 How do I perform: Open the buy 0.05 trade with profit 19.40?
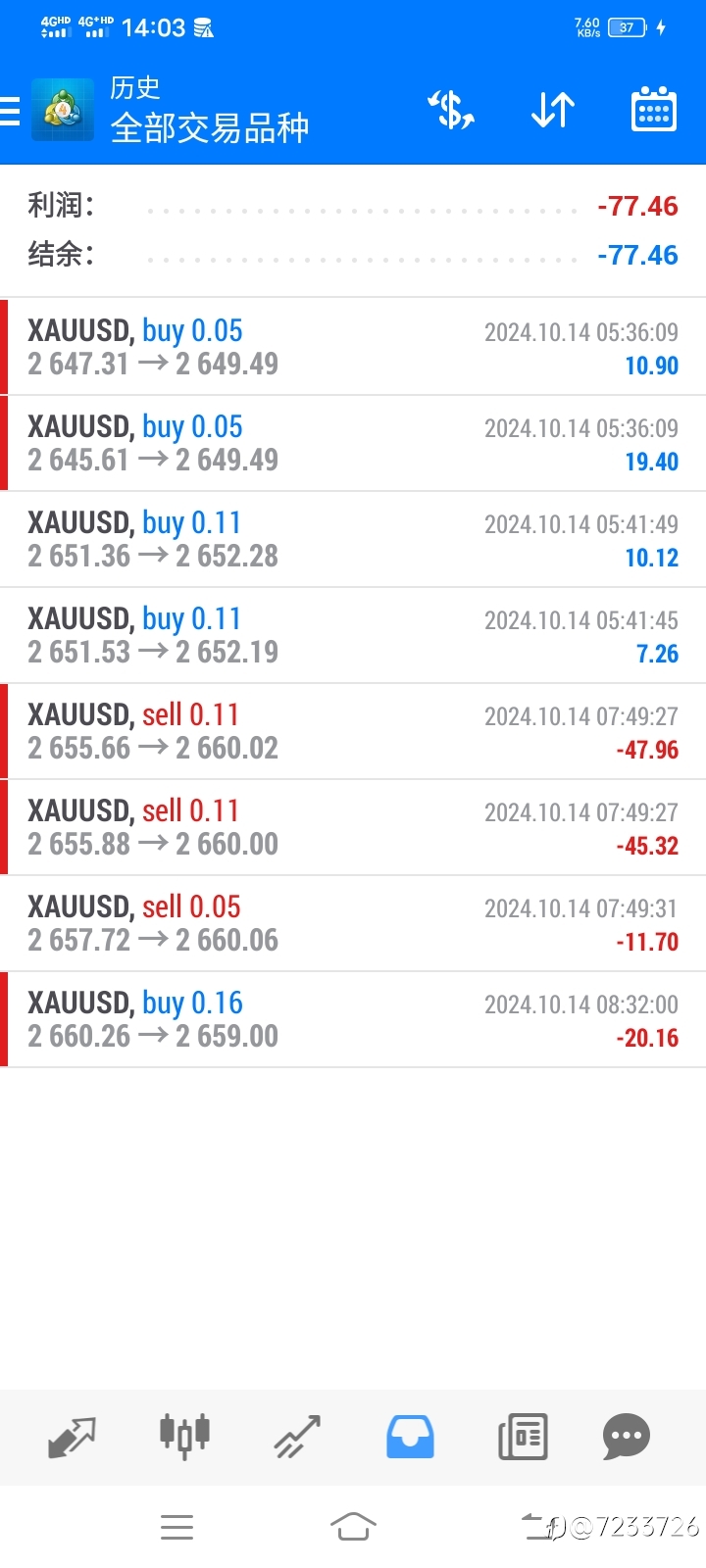(353, 443)
